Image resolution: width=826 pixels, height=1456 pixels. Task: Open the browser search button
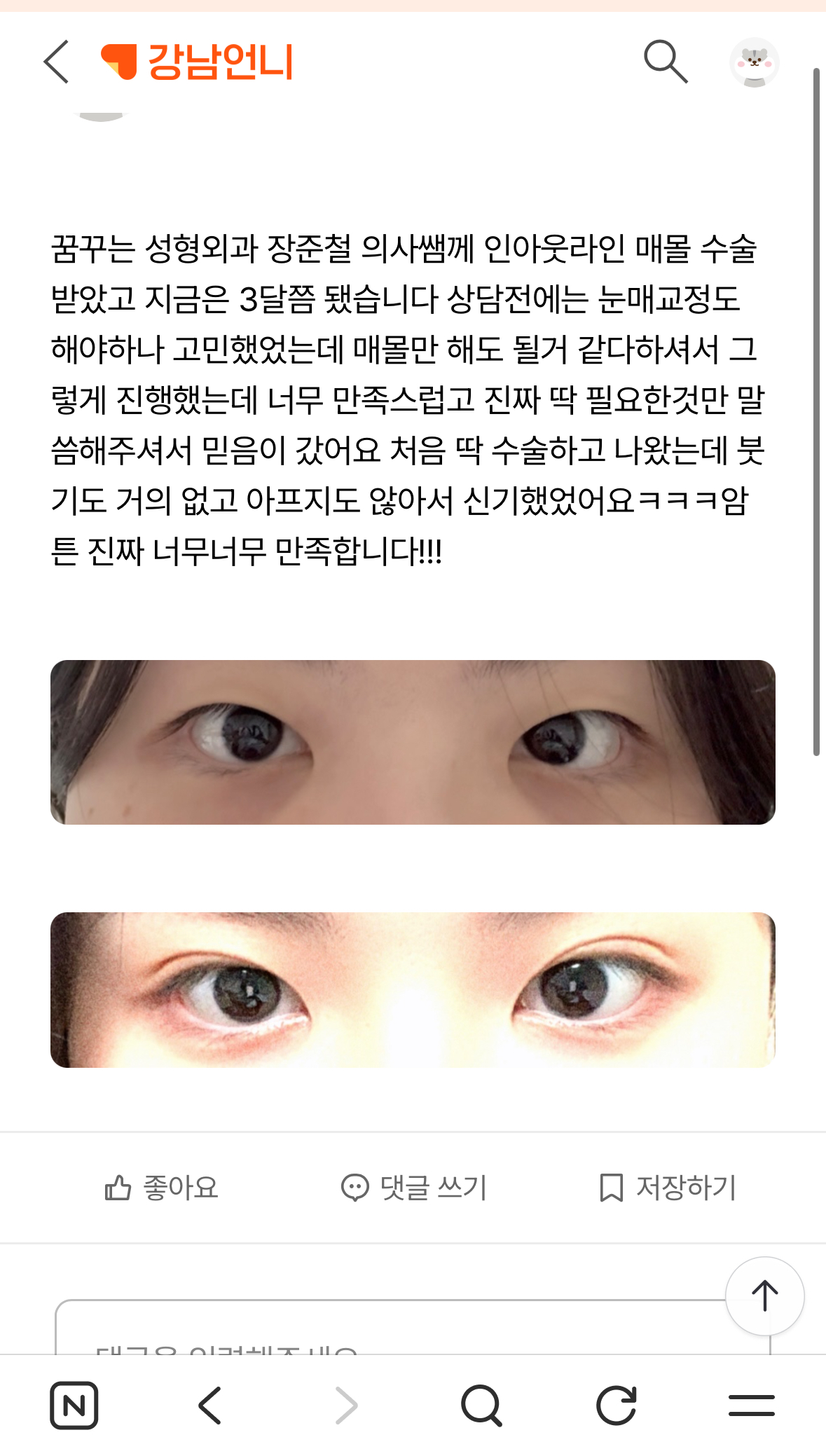point(481,1405)
